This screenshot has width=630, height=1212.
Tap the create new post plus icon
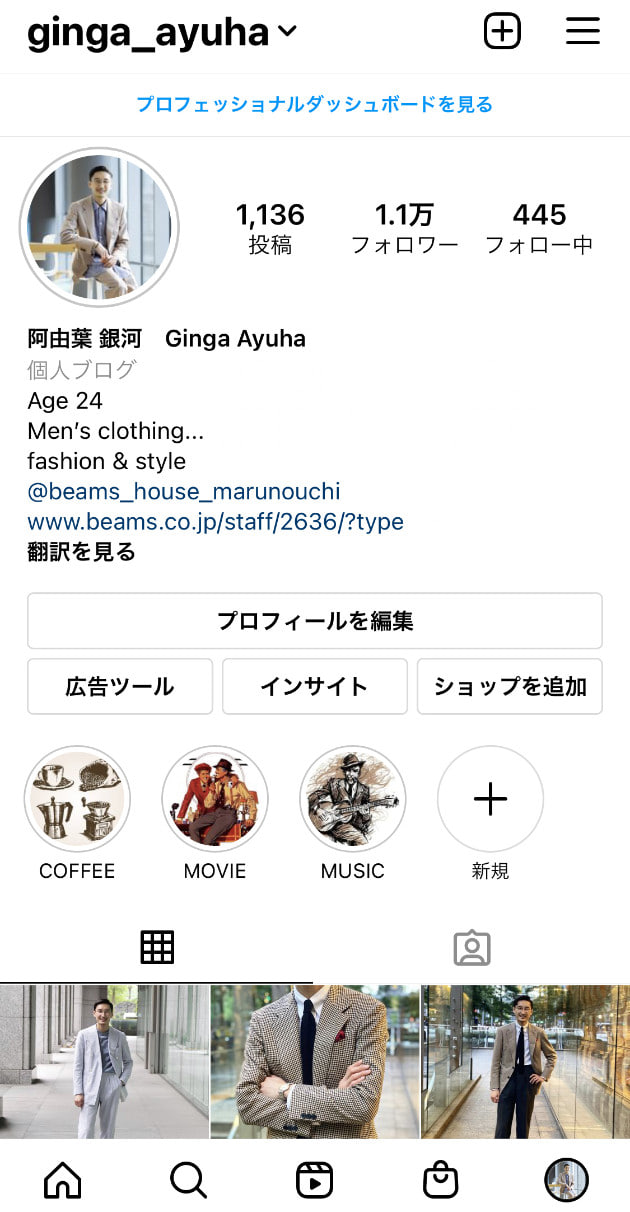(x=502, y=32)
